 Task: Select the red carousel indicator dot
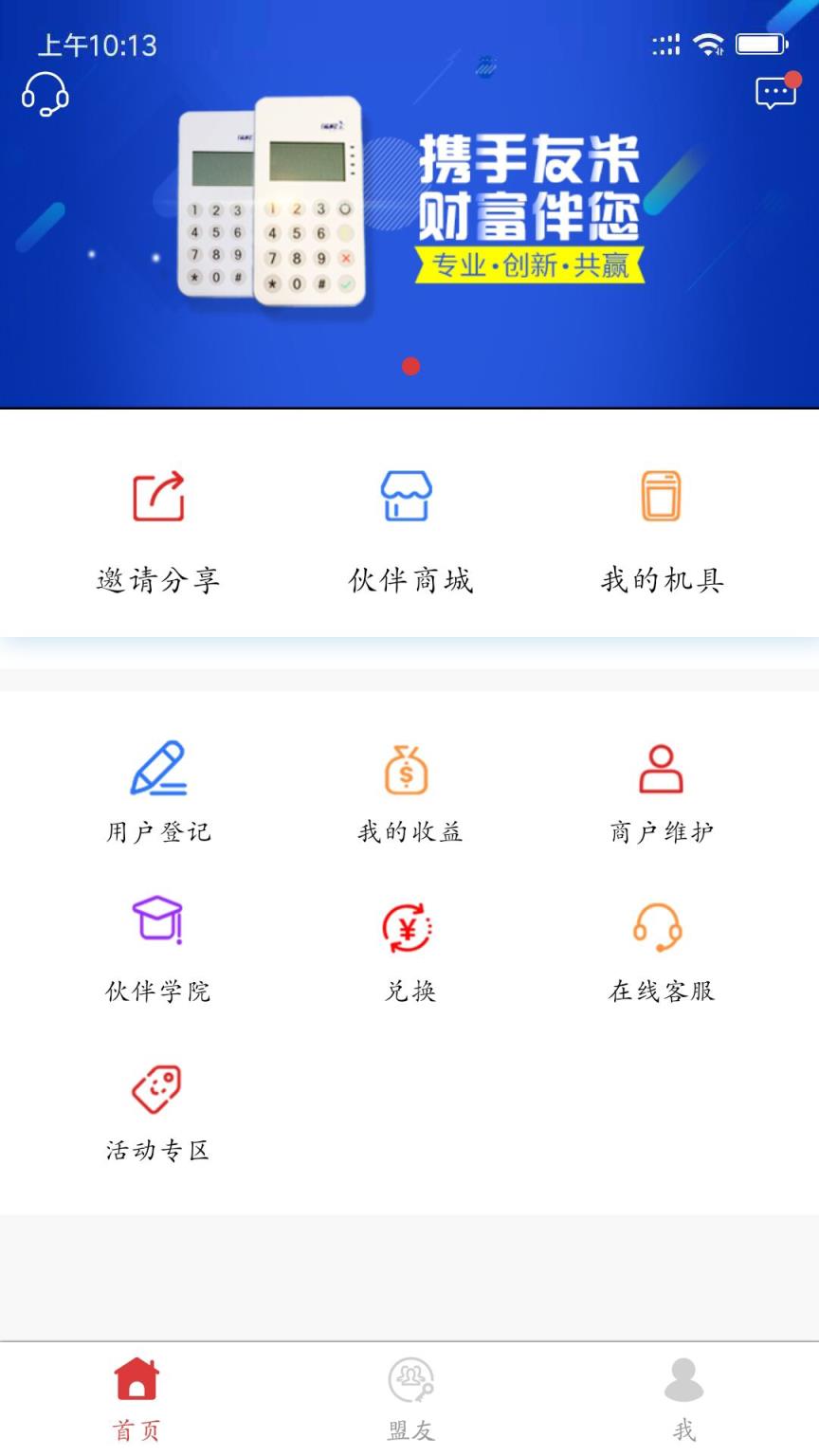coord(409,366)
